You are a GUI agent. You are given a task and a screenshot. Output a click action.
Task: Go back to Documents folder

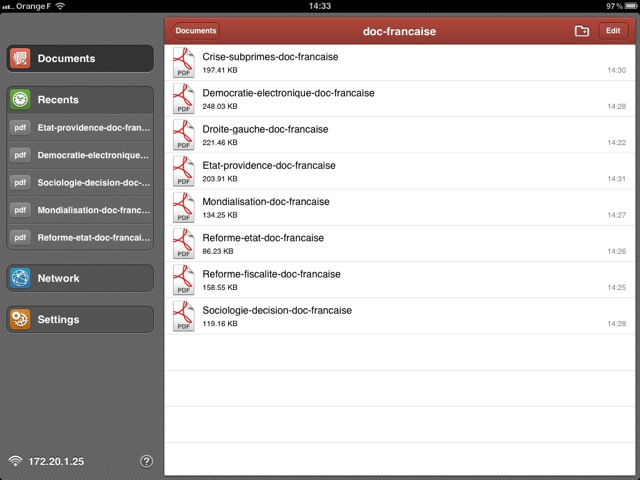click(x=195, y=31)
